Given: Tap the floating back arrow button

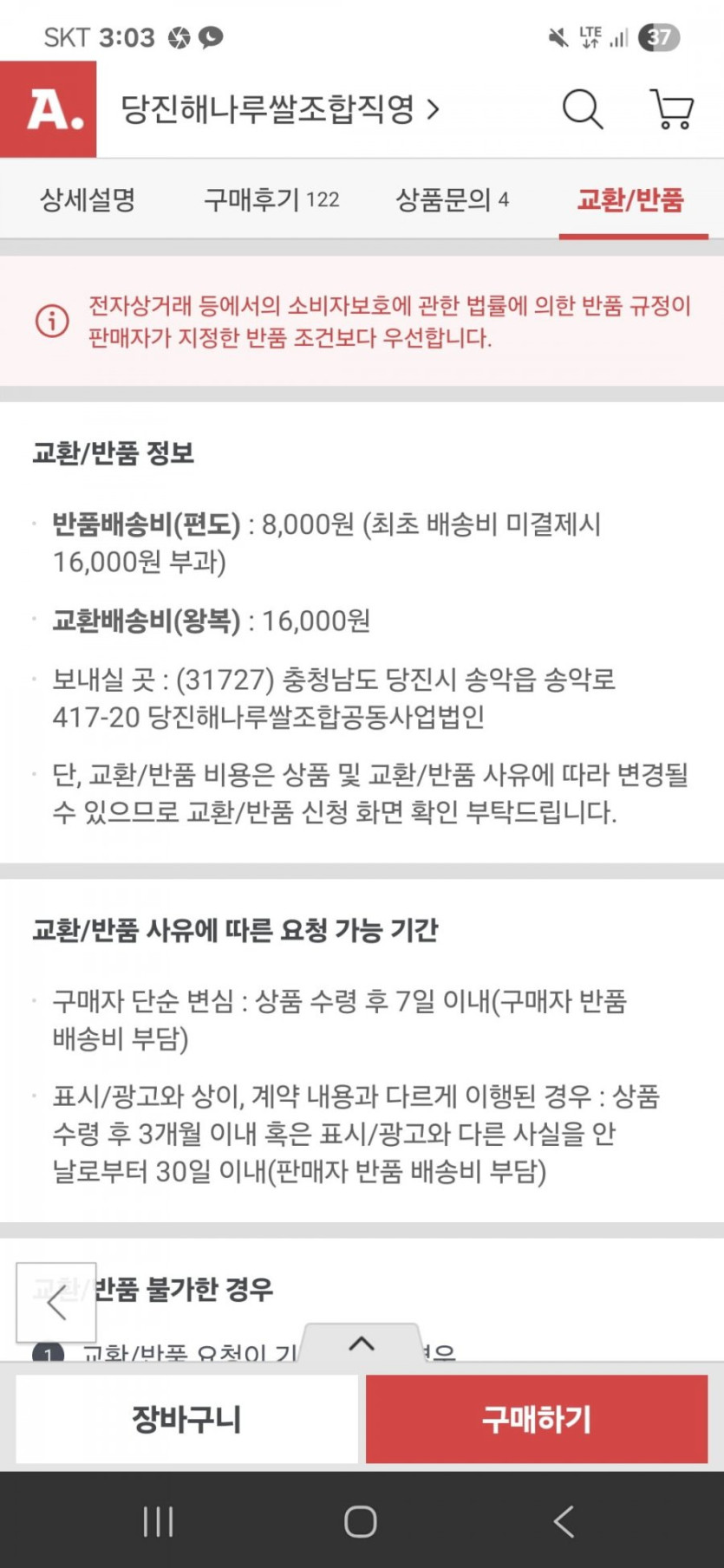Looking at the screenshot, I should [x=56, y=1303].
